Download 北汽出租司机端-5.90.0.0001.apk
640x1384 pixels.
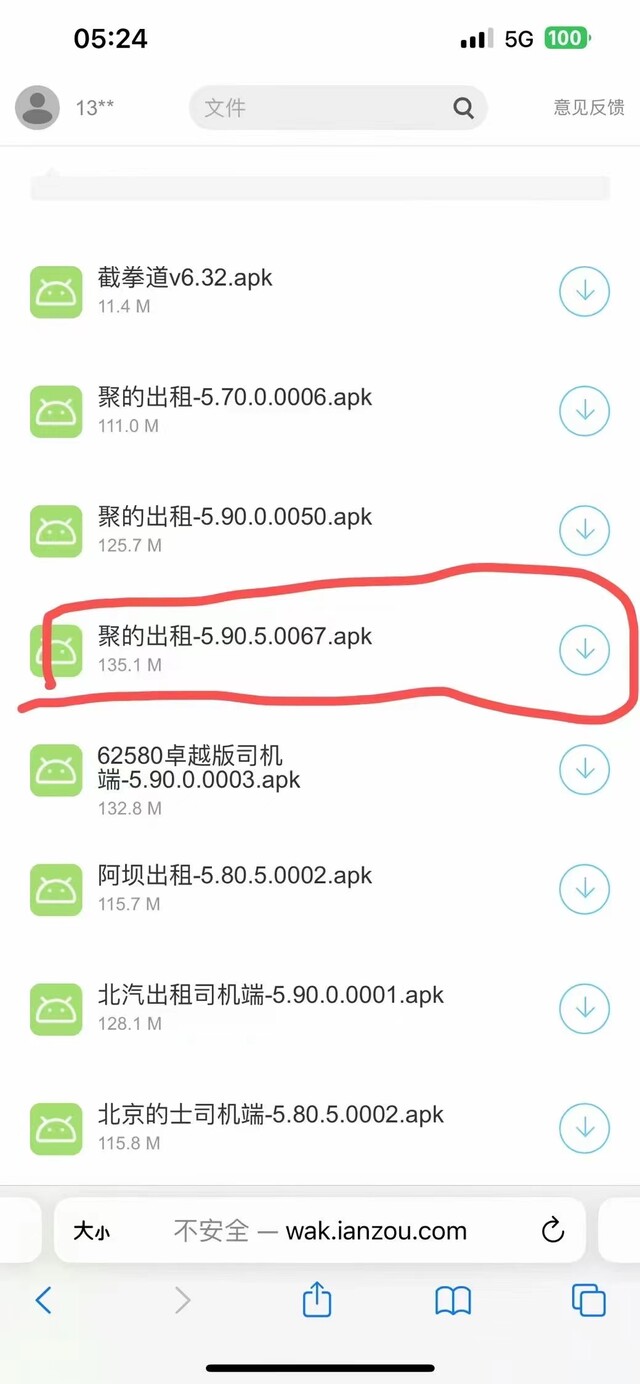coord(584,1009)
